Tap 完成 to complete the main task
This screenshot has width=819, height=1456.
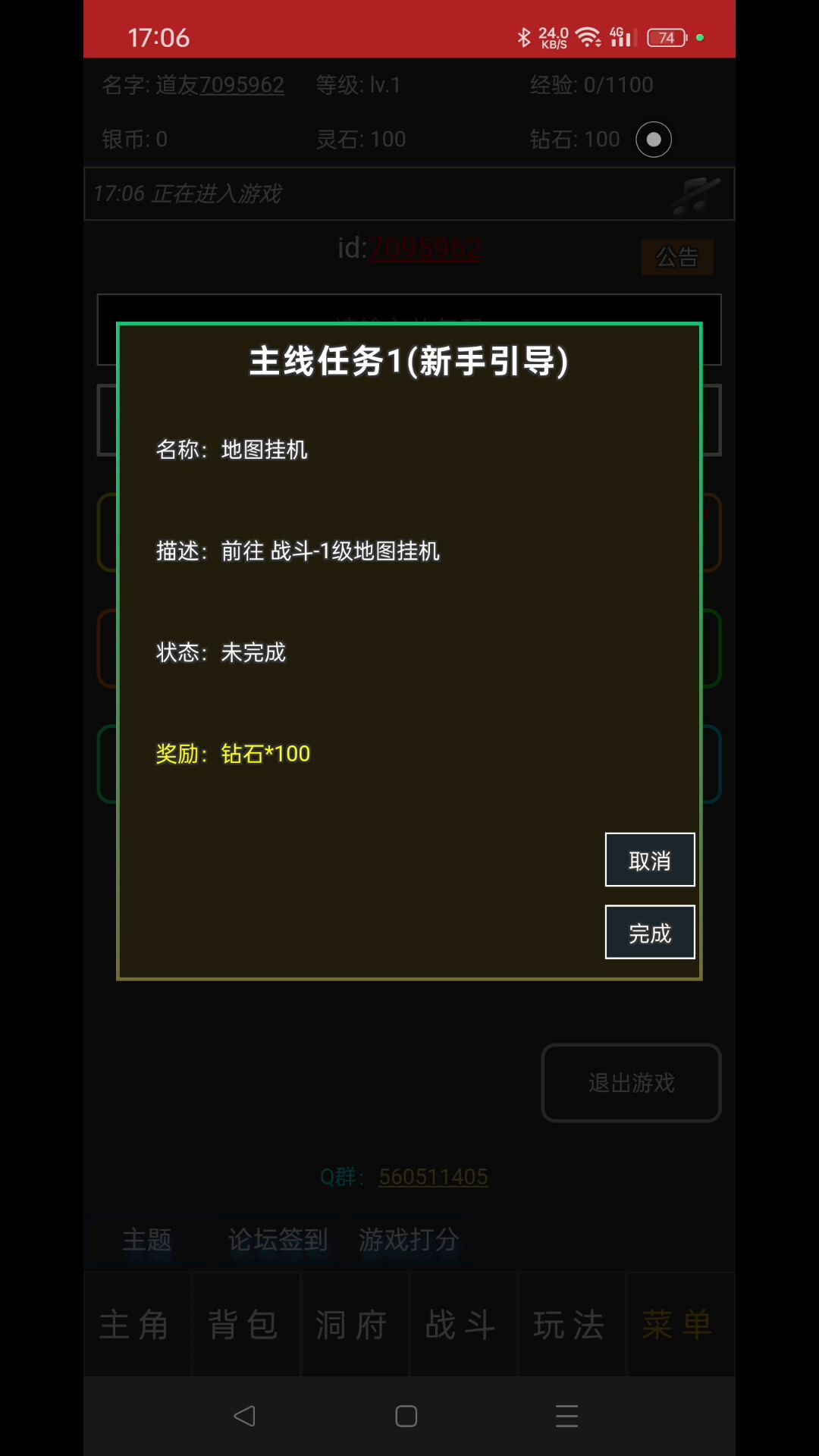tap(649, 932)
